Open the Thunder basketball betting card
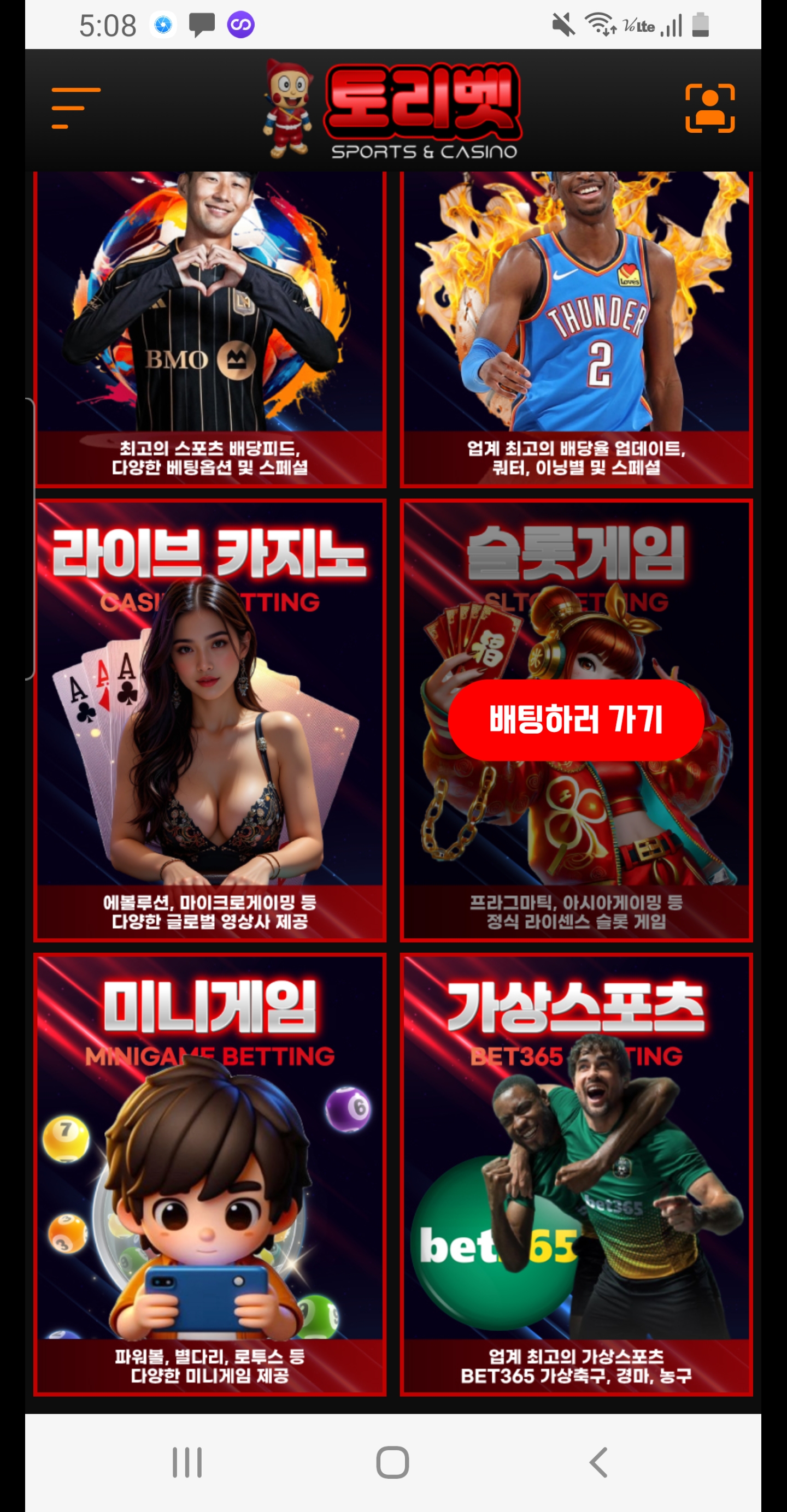Screen dimensions: 787x1512 point(575,329)
